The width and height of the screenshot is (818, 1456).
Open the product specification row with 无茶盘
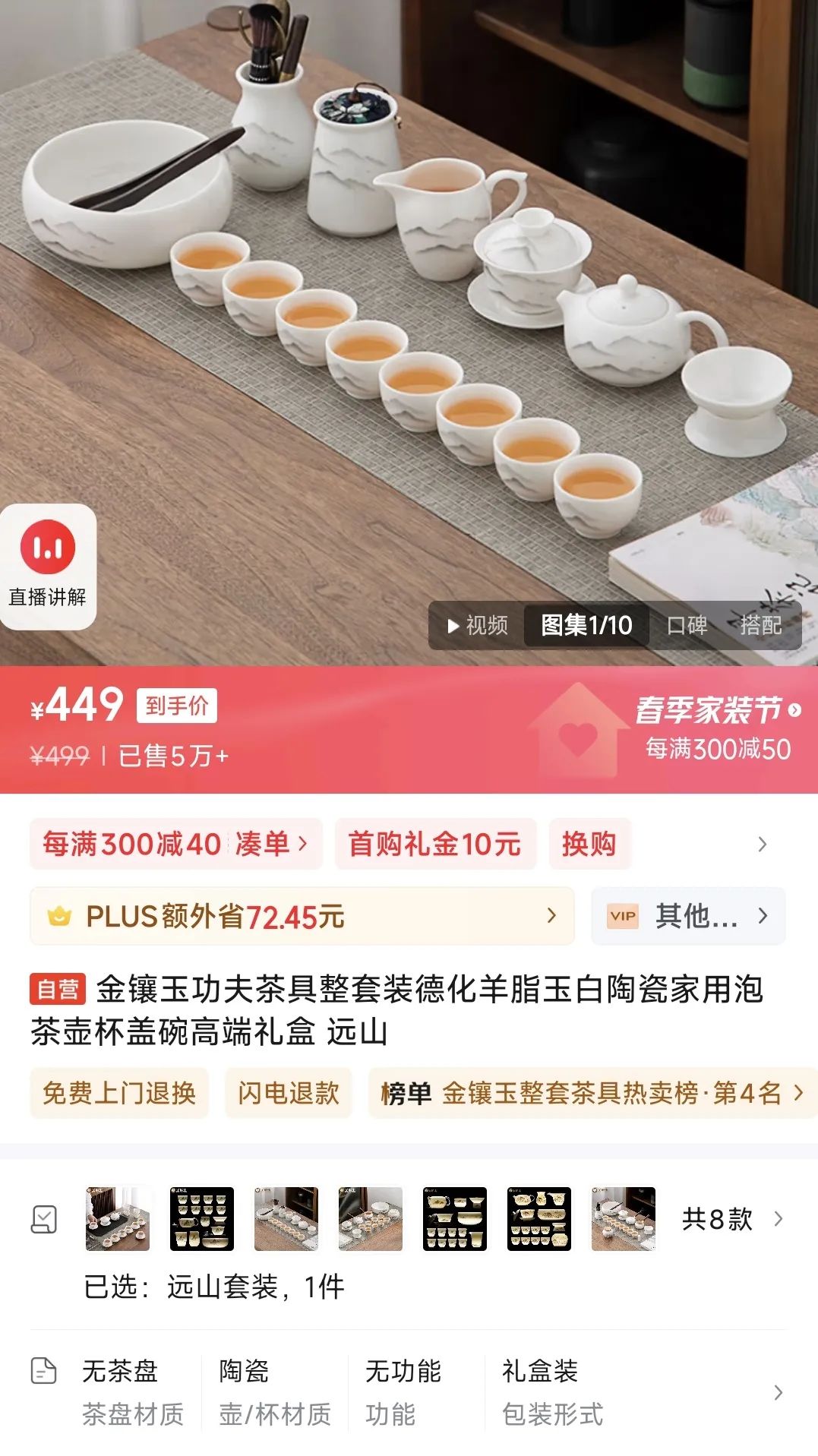pos(409,1392)
